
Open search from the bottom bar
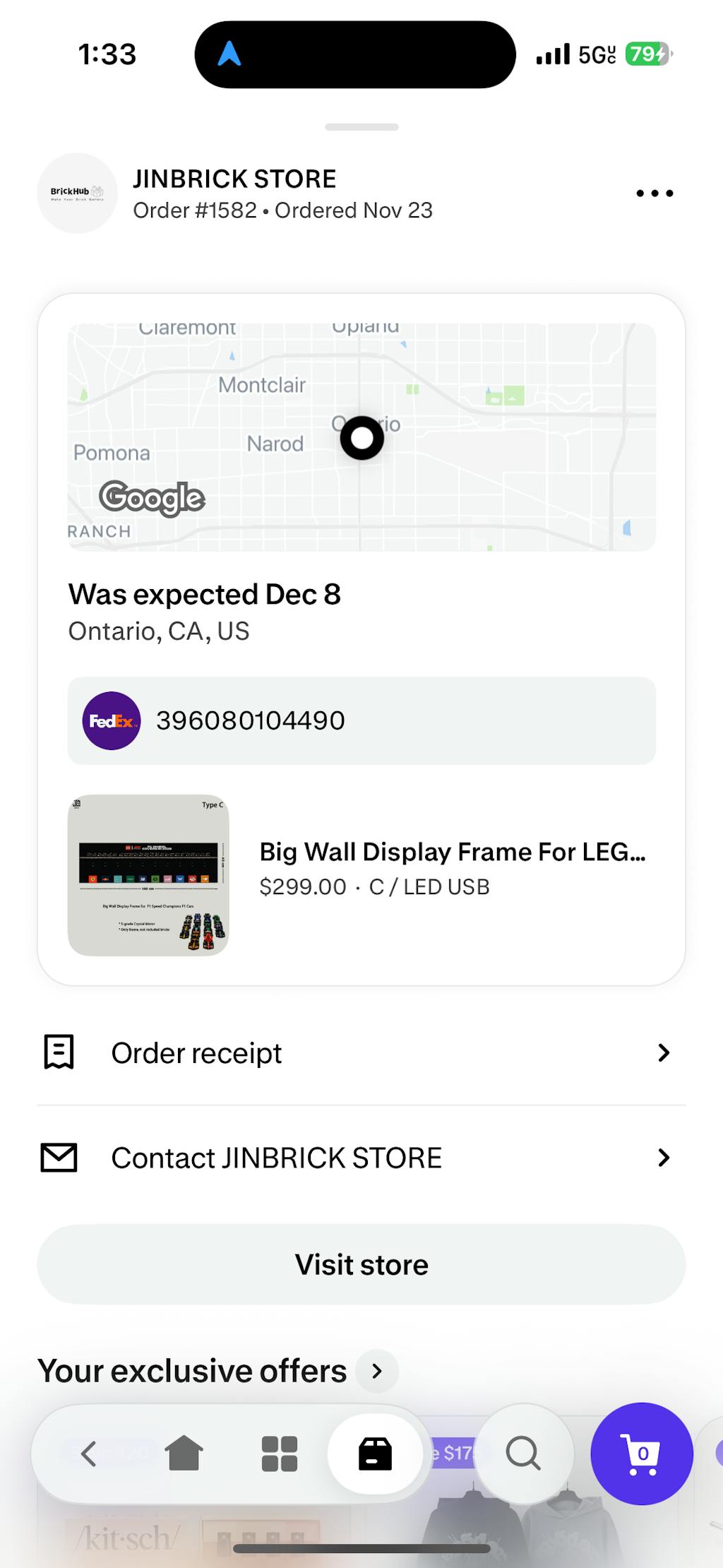tap(522, 1454)
